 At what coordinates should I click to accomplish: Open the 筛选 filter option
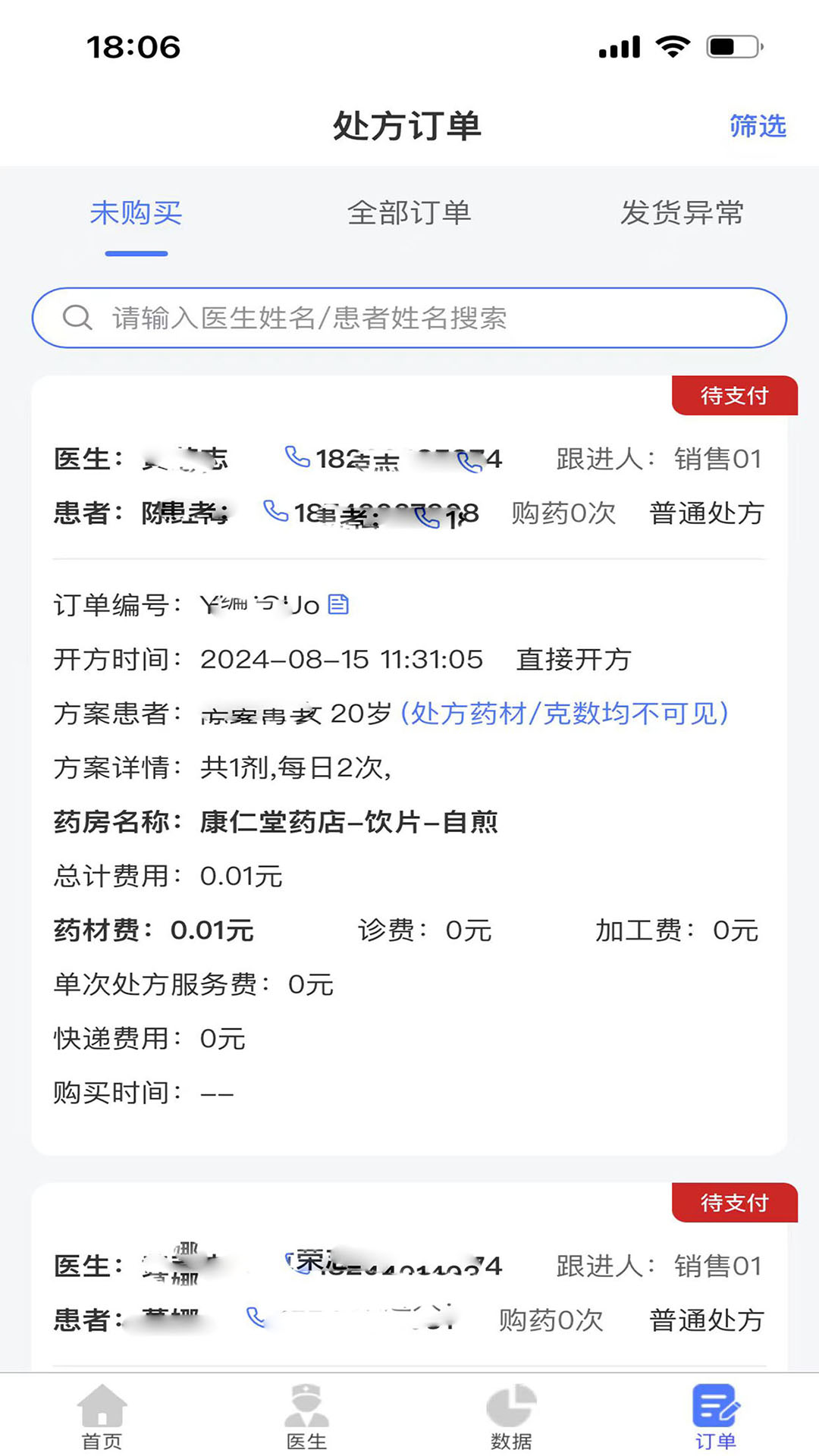click(757, 127)
